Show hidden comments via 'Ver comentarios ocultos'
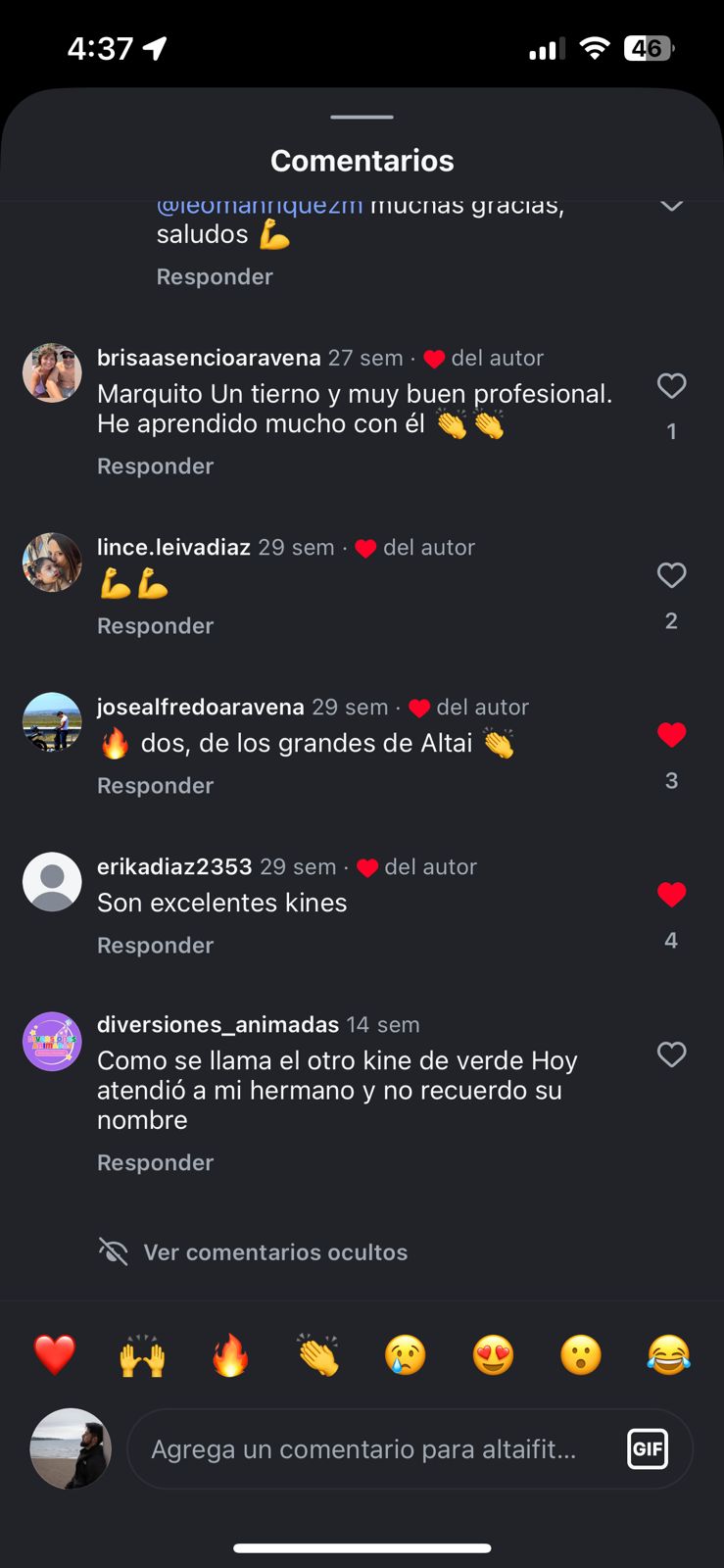 pyautogui.click(x=275, y=1251)
